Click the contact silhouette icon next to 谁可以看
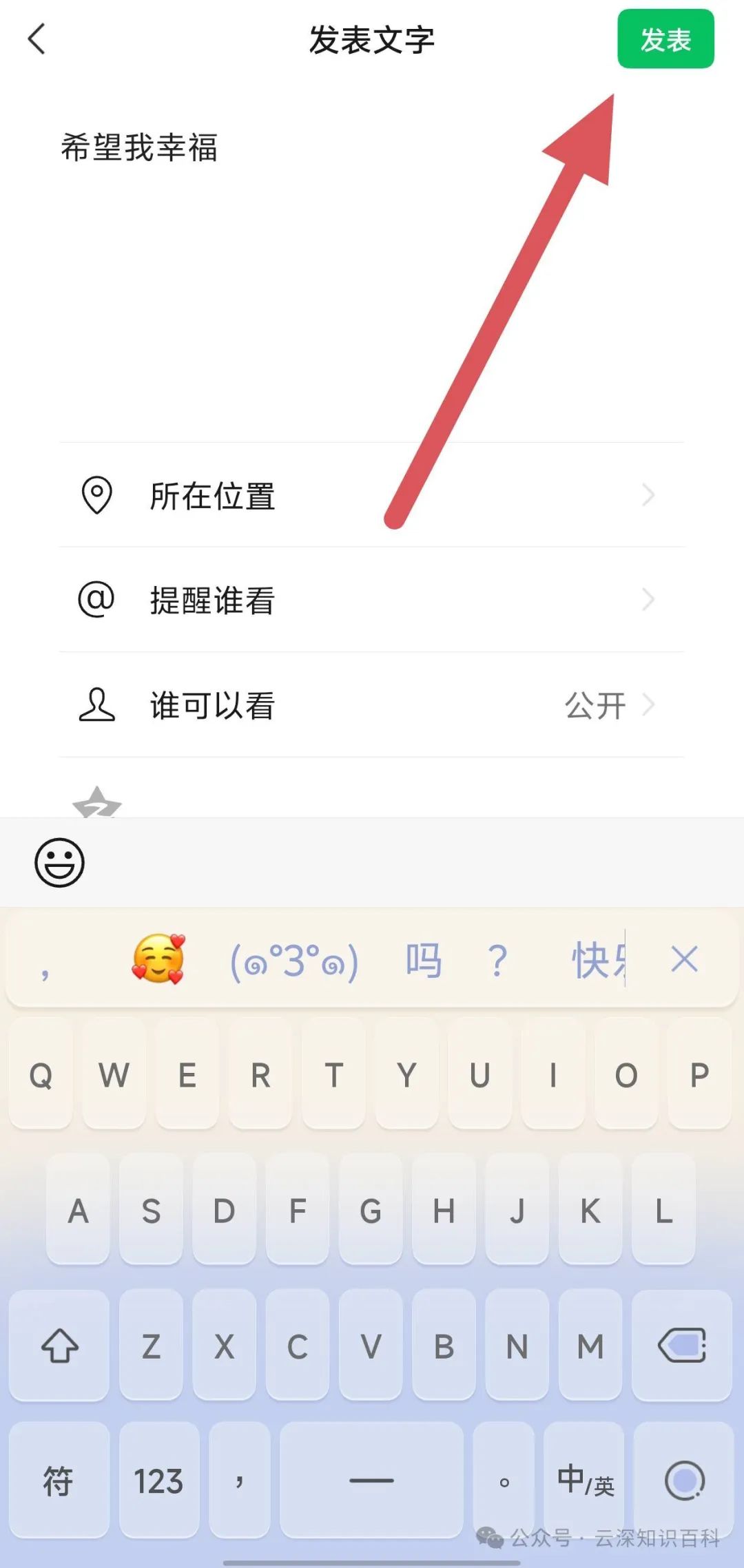This screenshot has height=1568, width=744. 98,704
